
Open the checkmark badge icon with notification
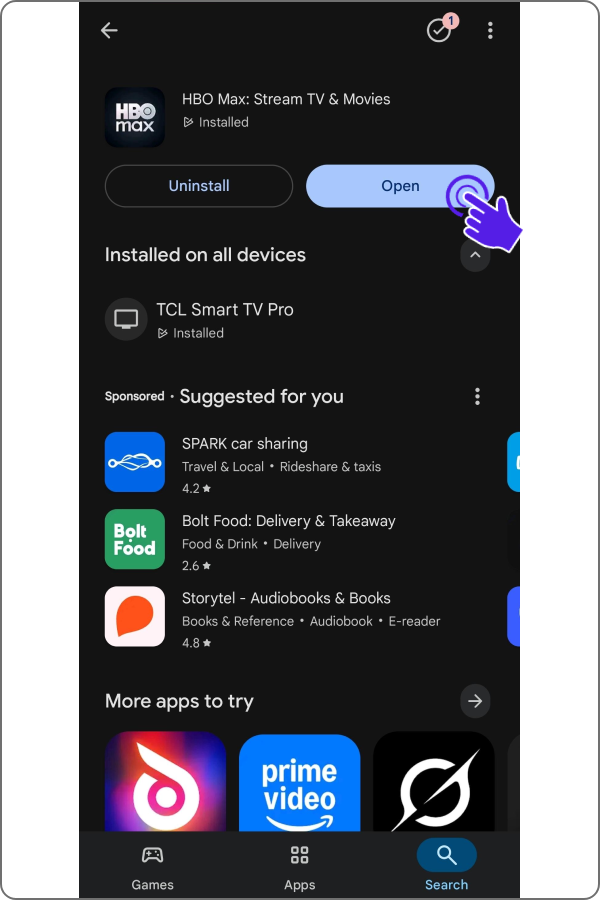tap(439, 31)
